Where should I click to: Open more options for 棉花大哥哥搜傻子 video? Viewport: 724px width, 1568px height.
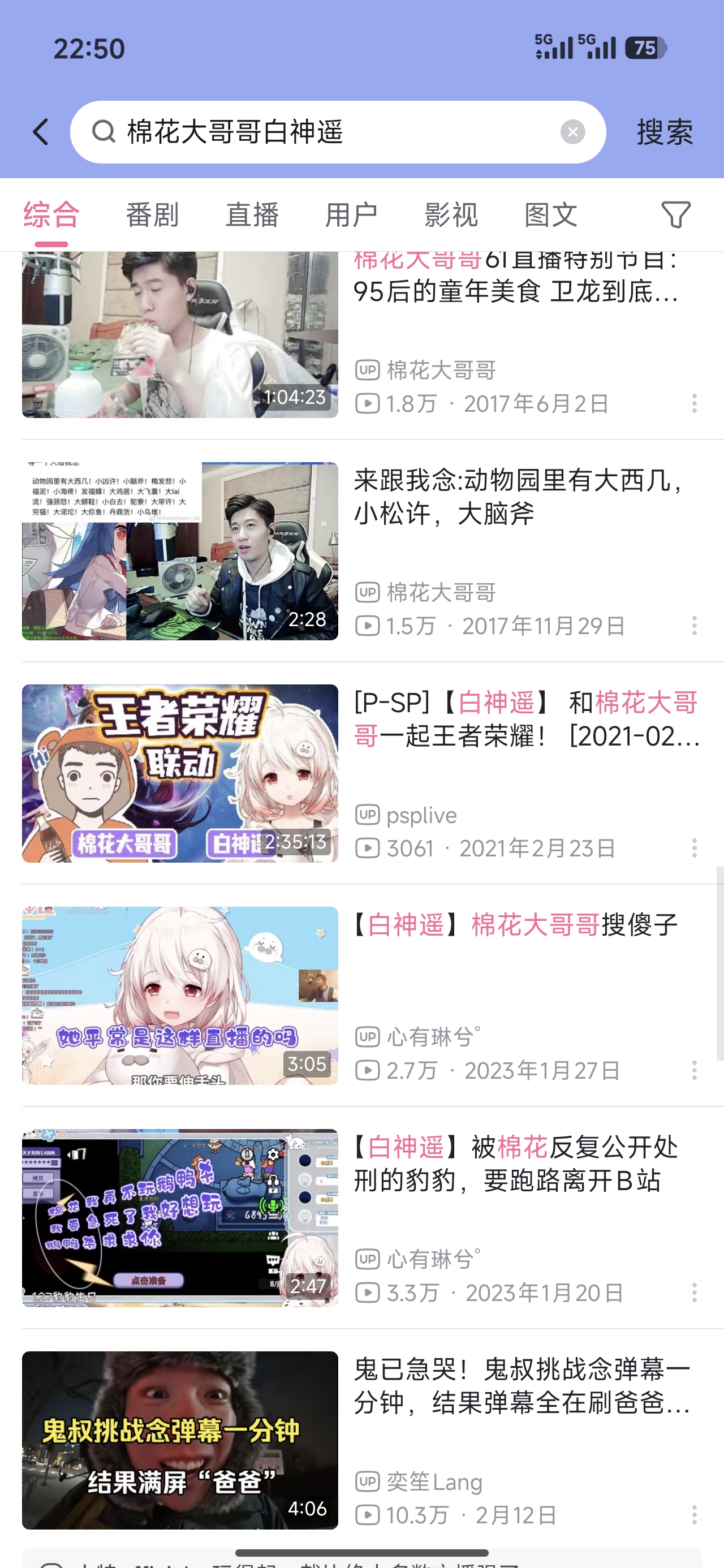click(x=694, y=1070)
